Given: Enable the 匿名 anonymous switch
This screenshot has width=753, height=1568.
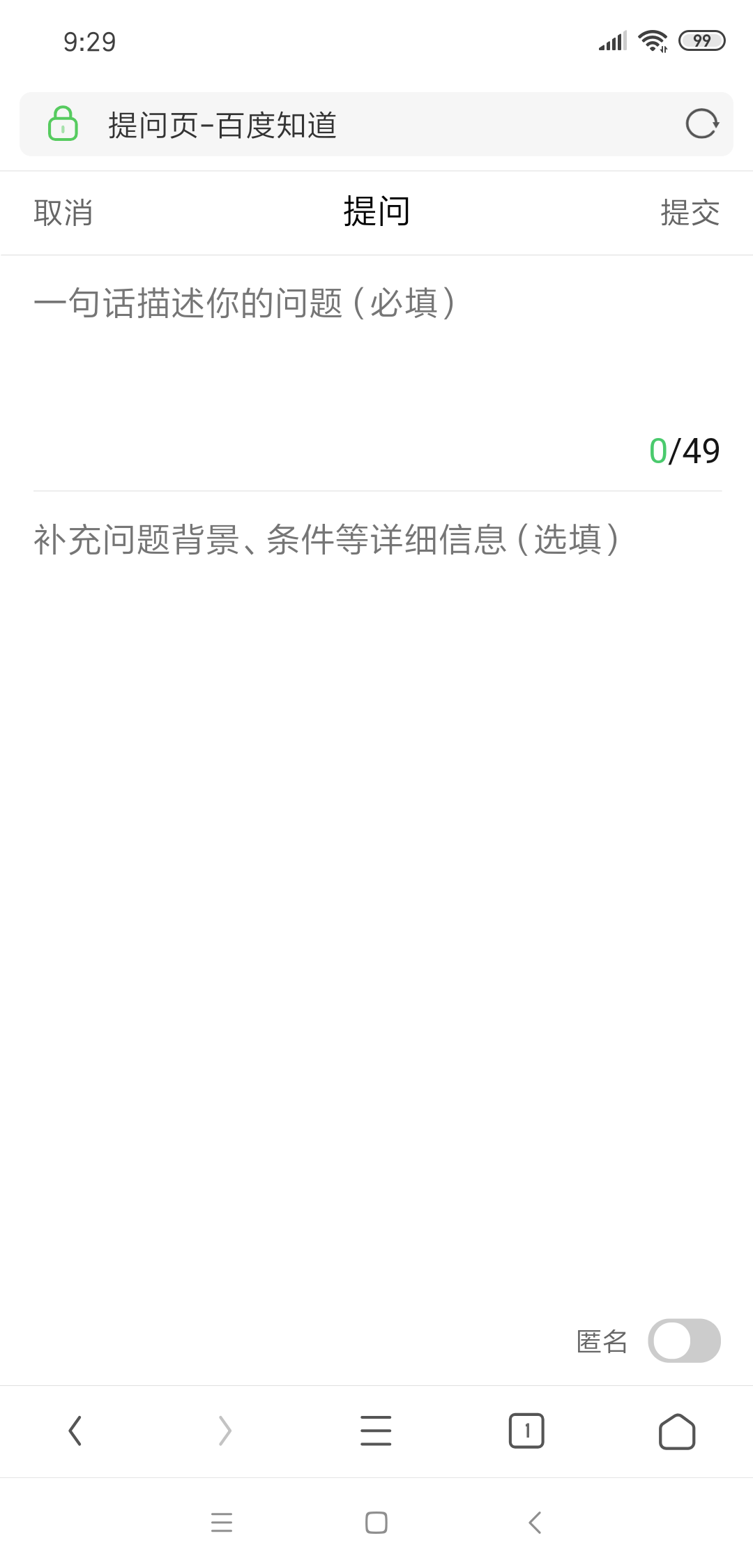Looking at the screenshot, I should pos(684,1341).
